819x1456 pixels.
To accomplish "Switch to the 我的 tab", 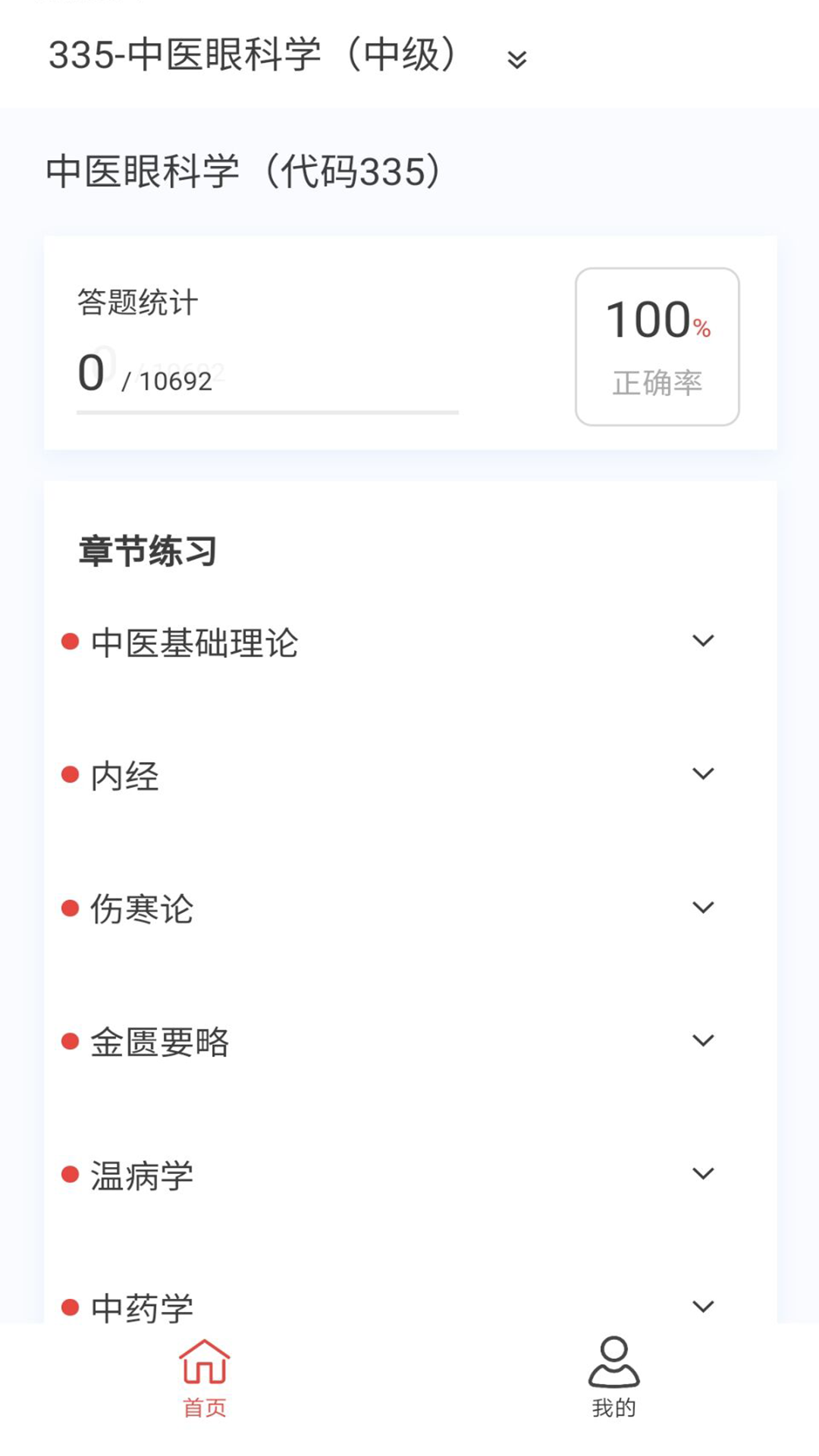I will (x=613, y=1394).
